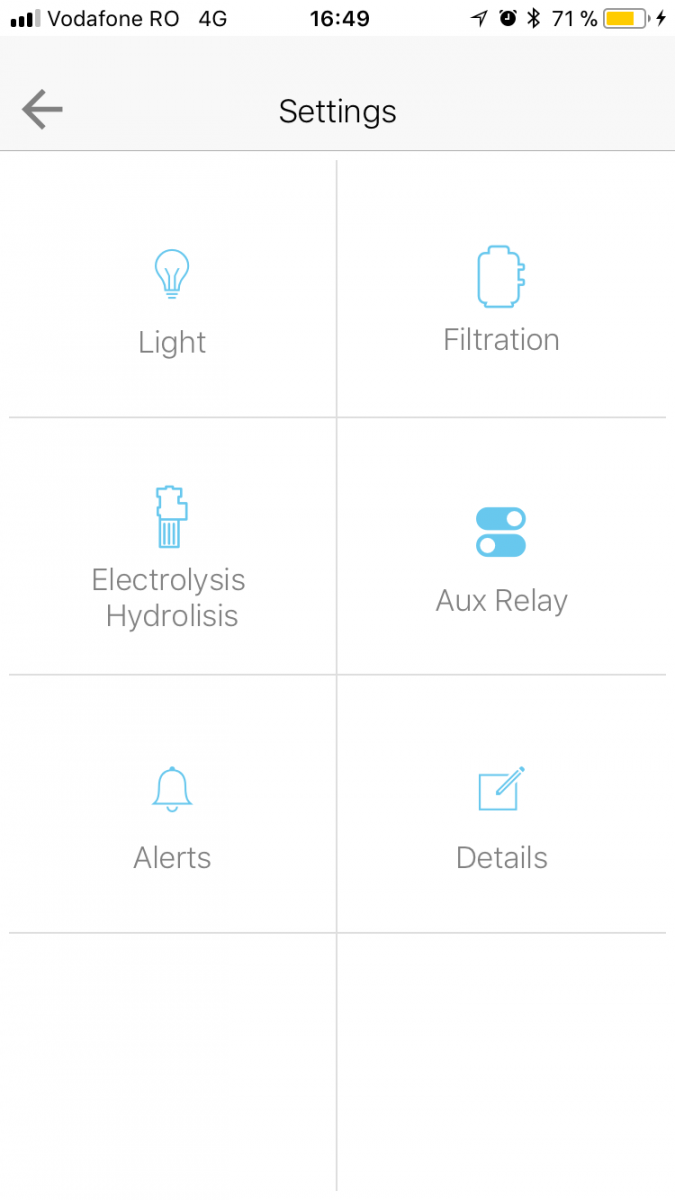View the Alerts settings
The height and width of the screenshot is (1200, 675).
(x=172, y=804)
